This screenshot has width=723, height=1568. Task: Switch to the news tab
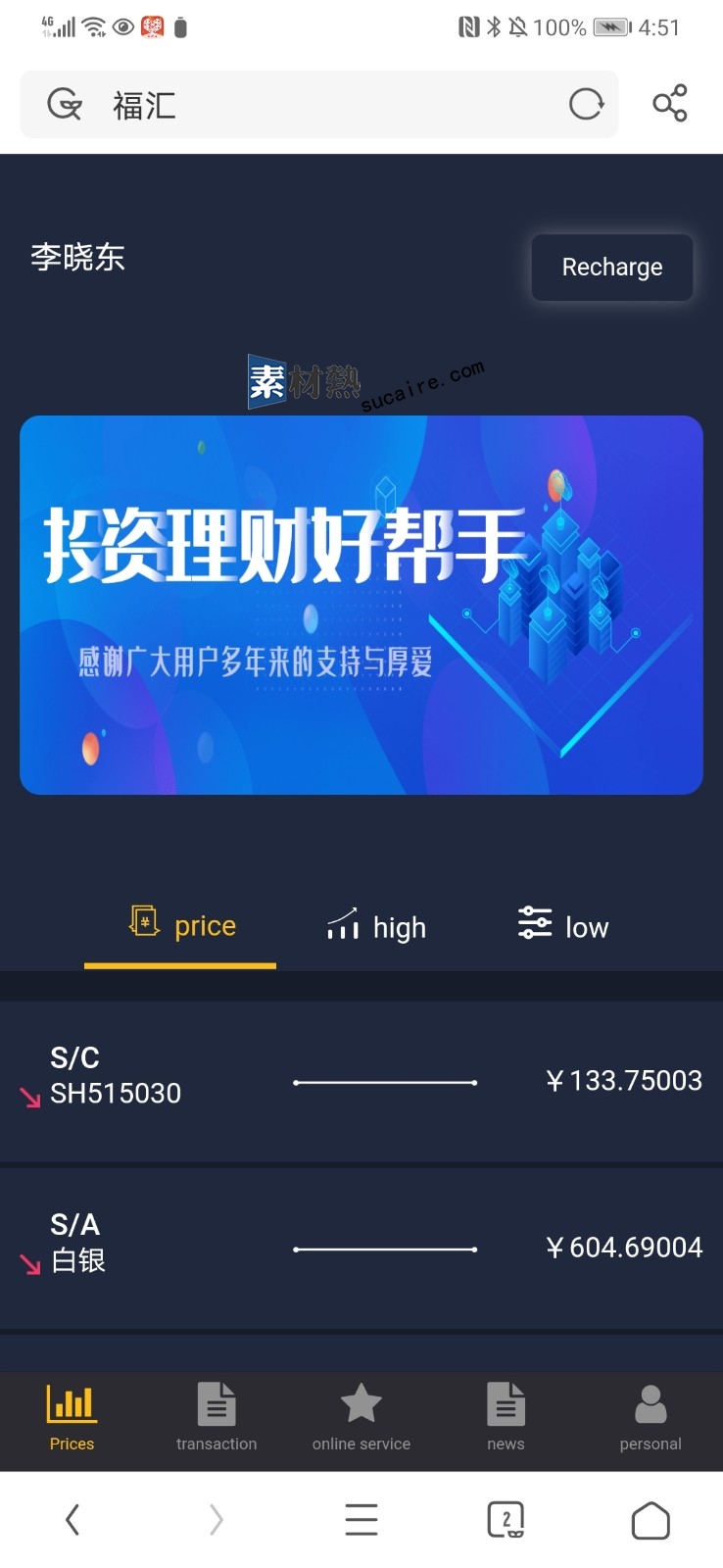506,1418
